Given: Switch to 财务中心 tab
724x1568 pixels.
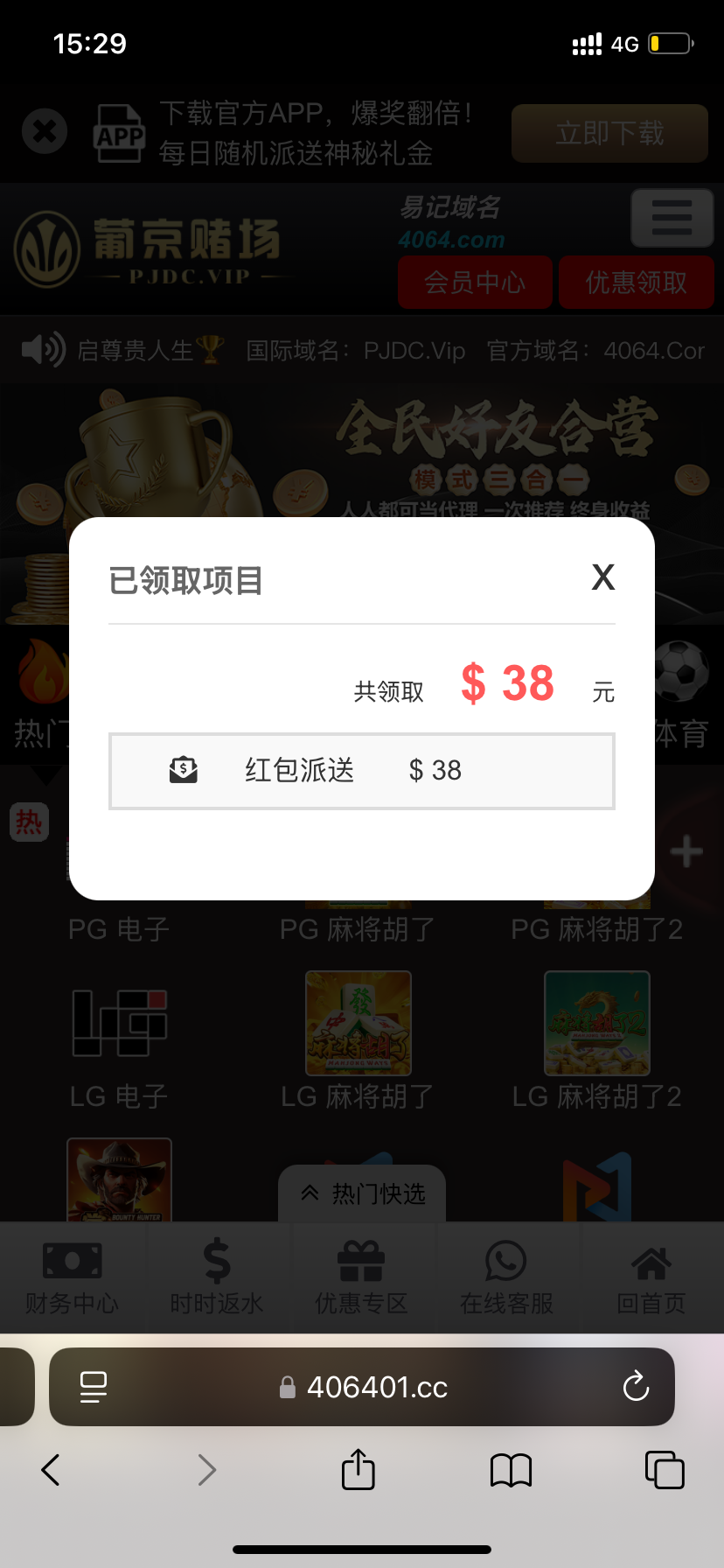Looking at the screenshot, I should coord(72,1277).
